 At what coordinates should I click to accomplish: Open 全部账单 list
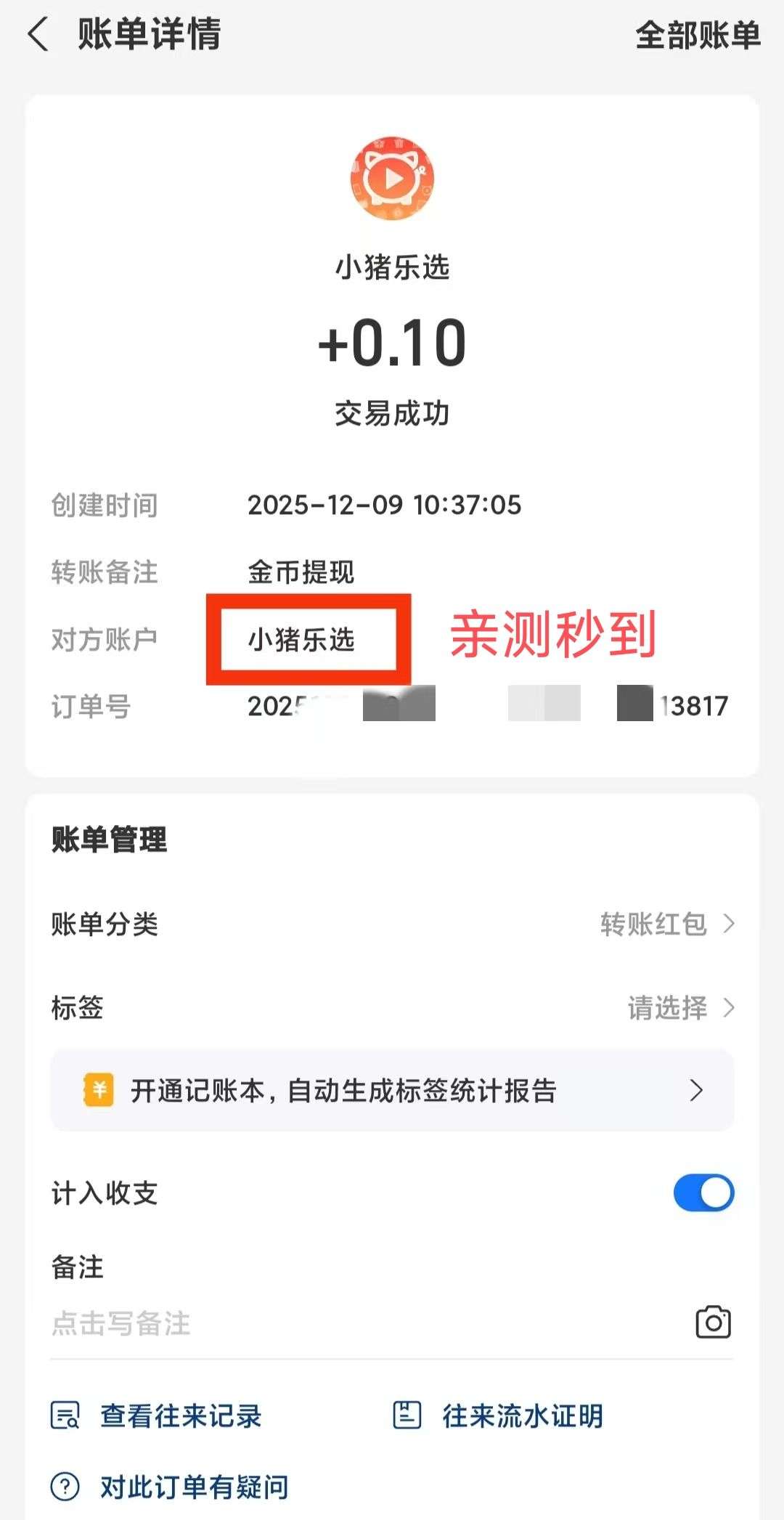coord(697,35)
